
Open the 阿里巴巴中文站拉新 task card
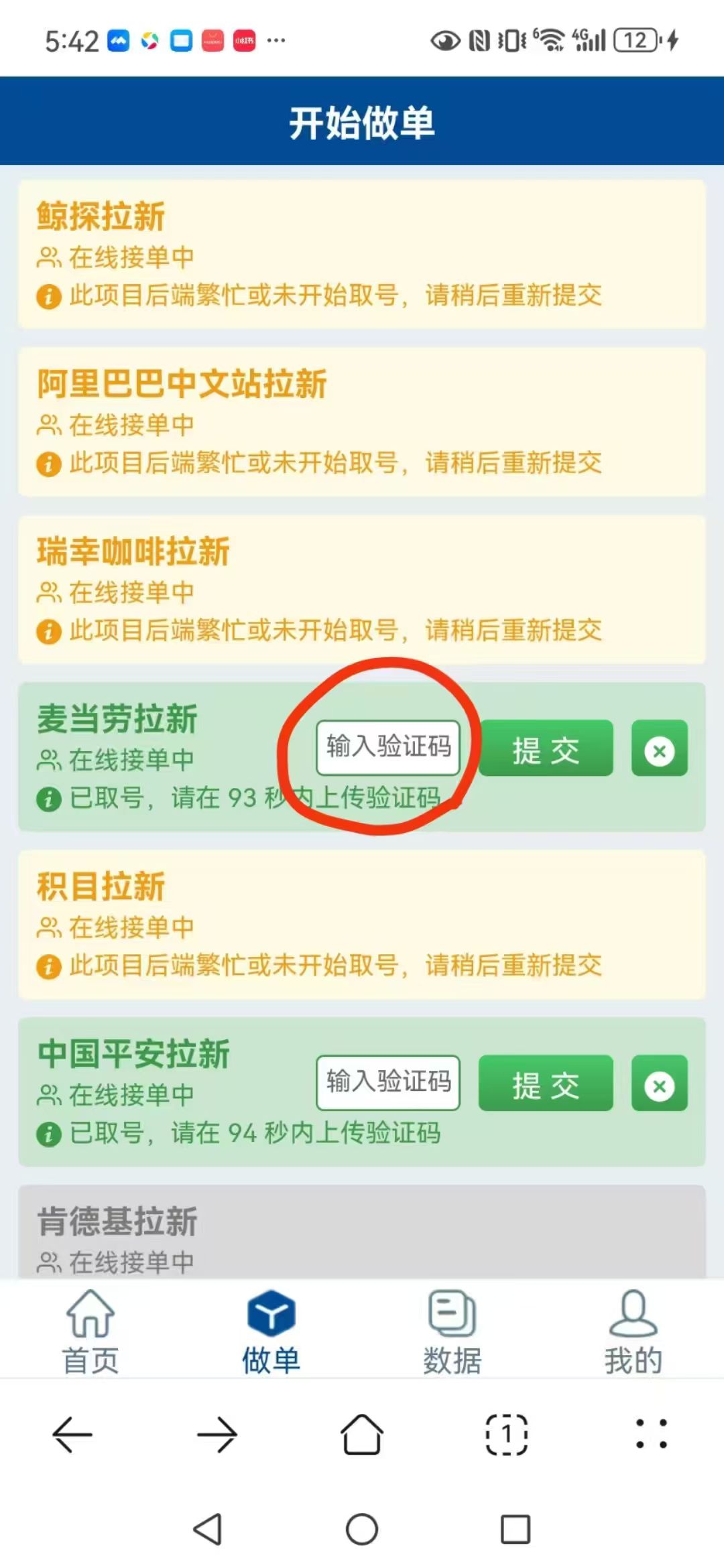tap(362, 421)
